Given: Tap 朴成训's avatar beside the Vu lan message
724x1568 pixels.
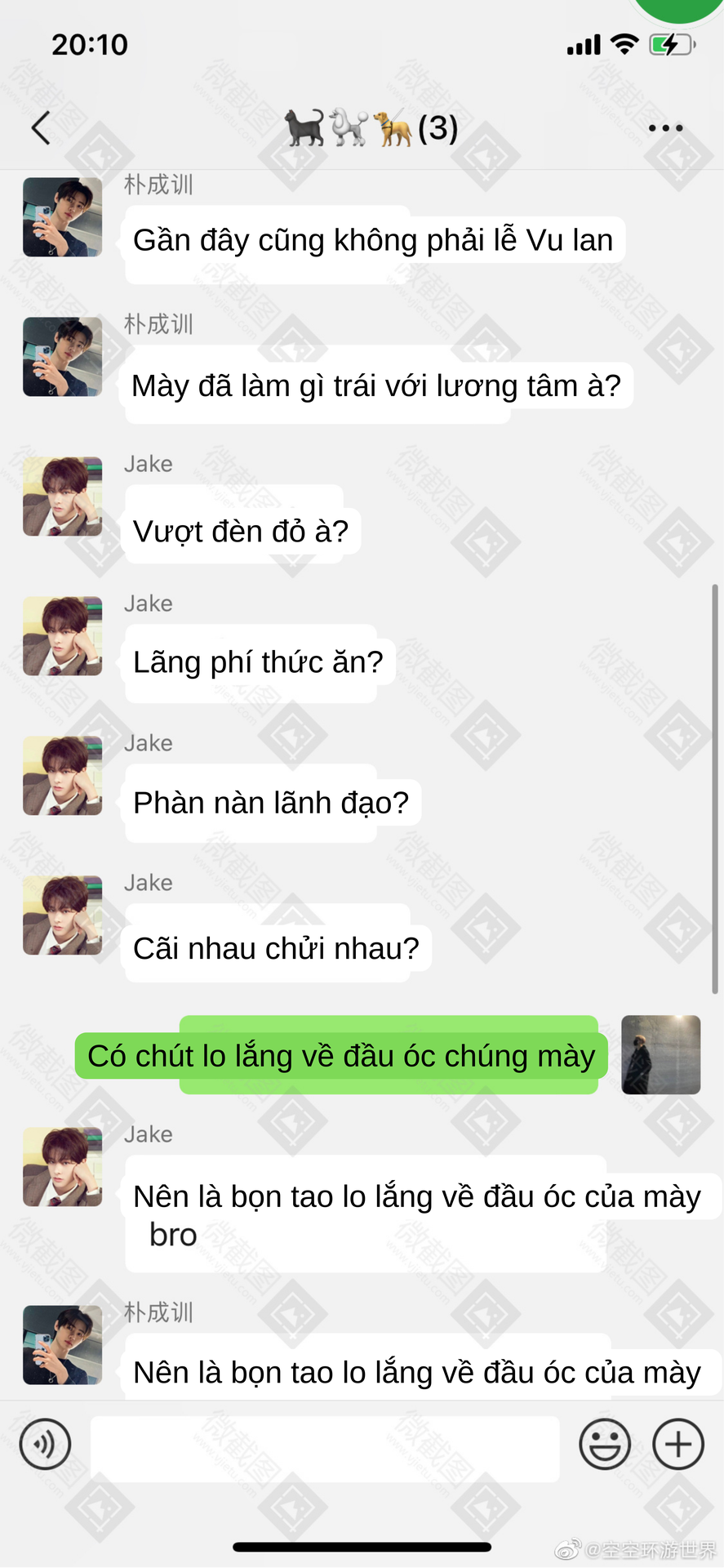Looking at the screenshot, I should pyautogui.click(x=63, y=217).
